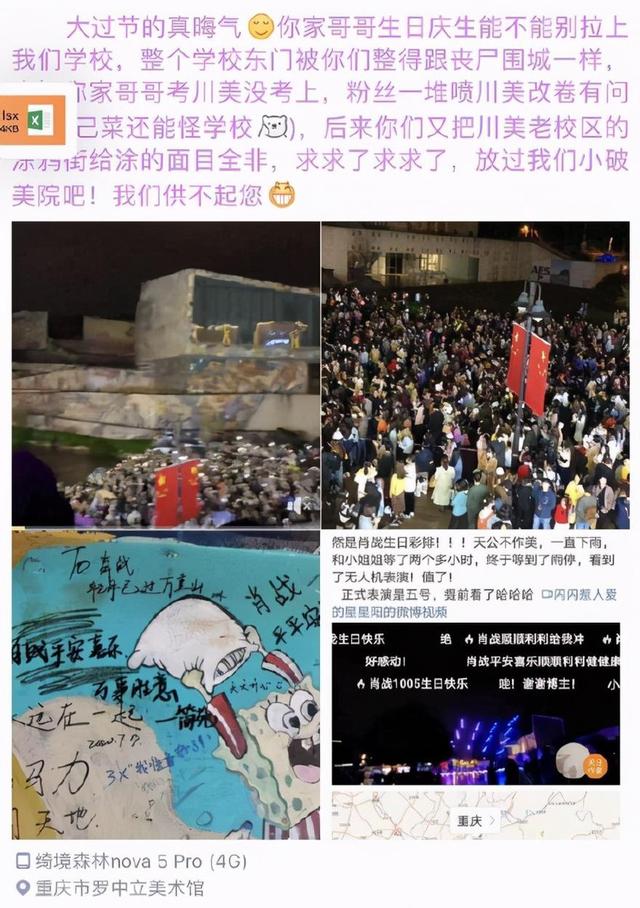640x908 pixels.
Task: Tap the 绮境森林nova 5 Pro device tag
Action: tap(130, 861)
